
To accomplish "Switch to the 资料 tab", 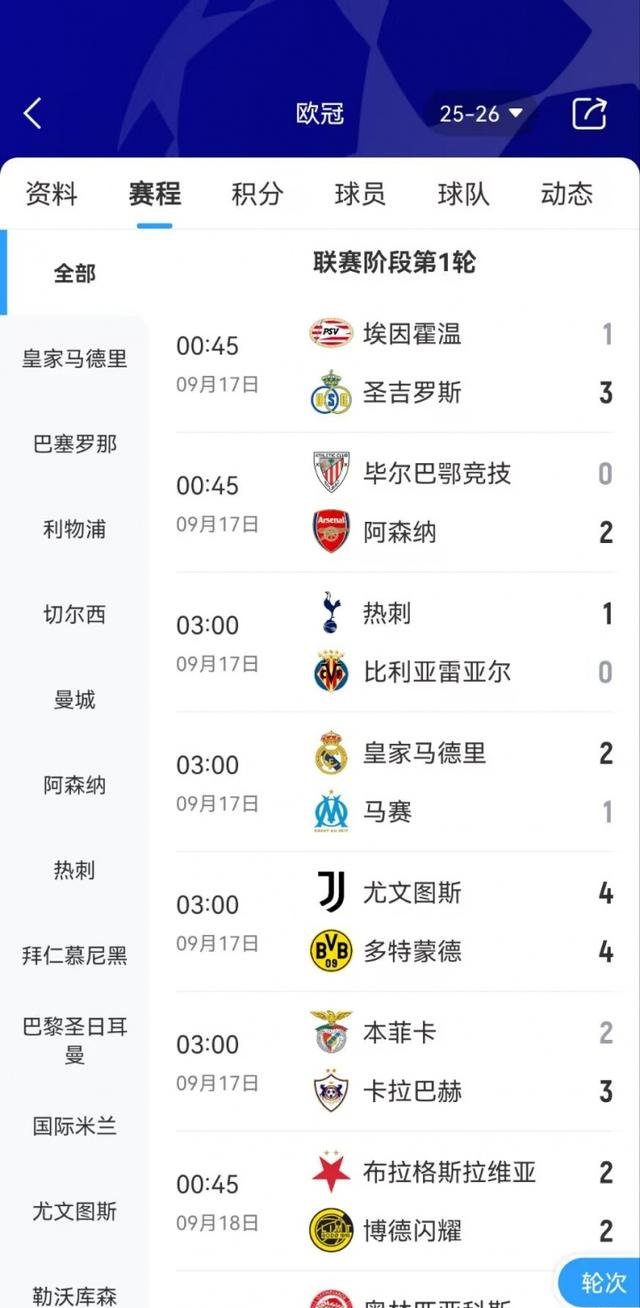I will [51, 193].
